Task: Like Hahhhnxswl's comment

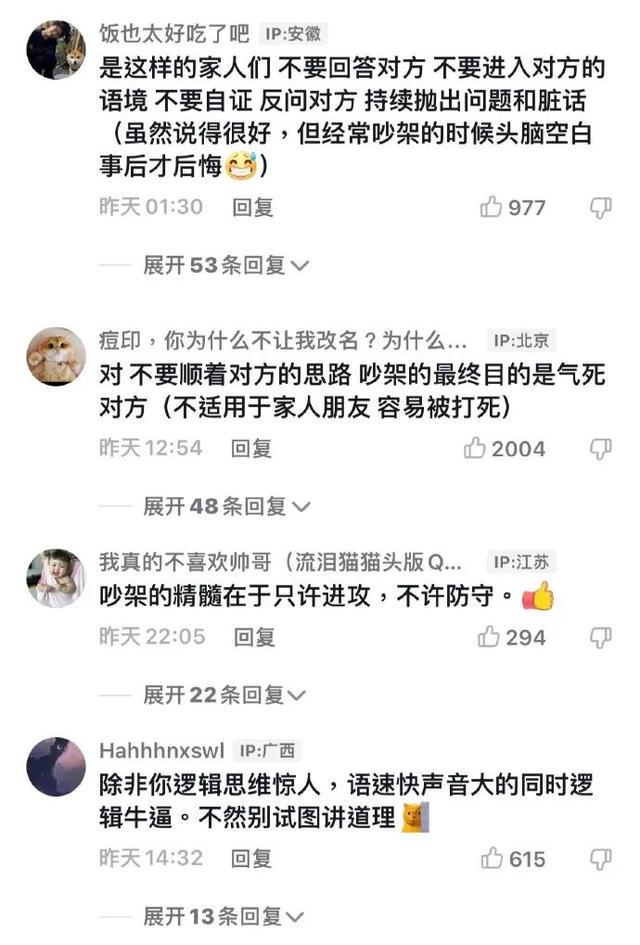Action: [491, 858]
